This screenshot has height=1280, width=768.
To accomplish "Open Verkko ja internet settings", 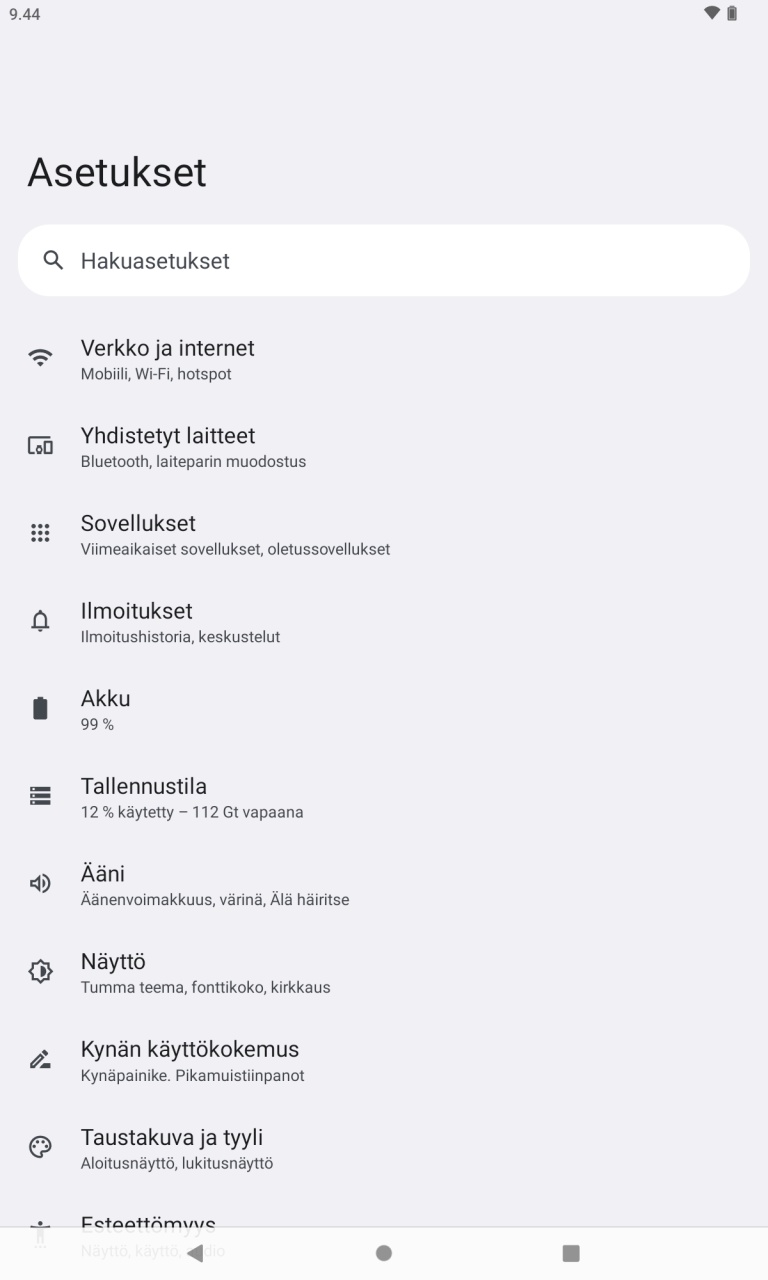I will pos(384,359).
